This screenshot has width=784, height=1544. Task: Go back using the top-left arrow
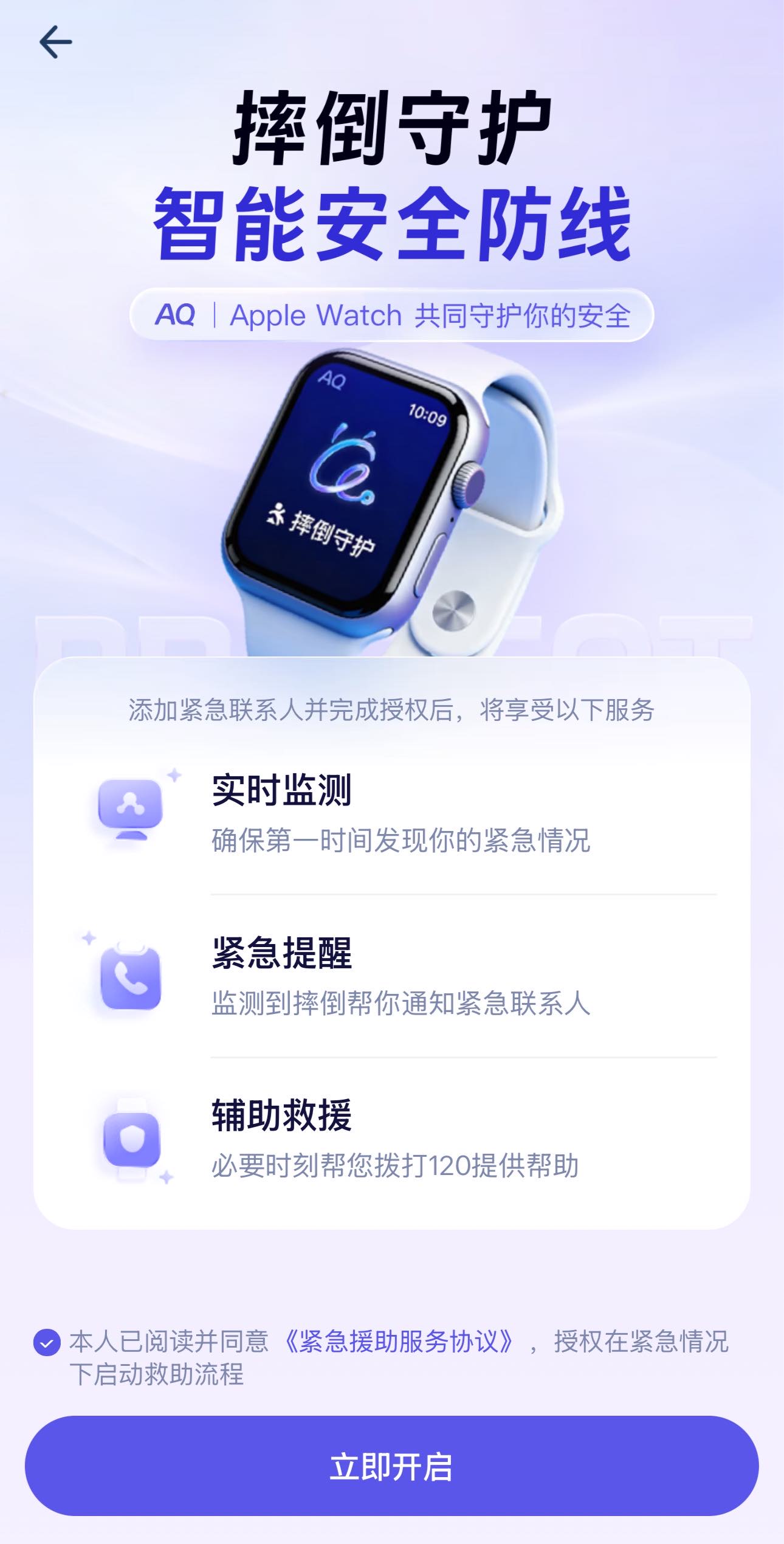pos(55,42)
